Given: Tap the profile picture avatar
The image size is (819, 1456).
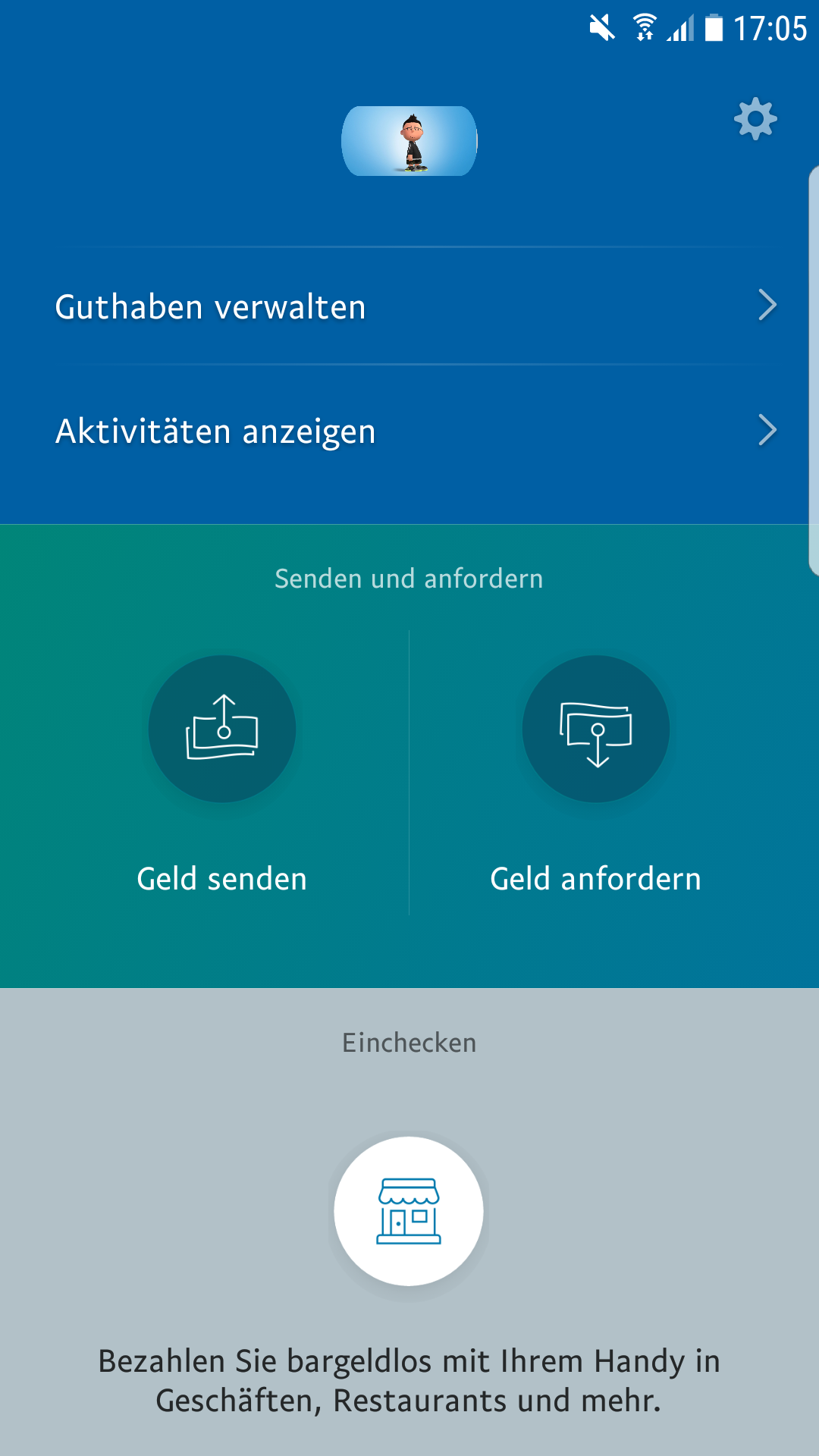Looking at the screenshot, I should coord(409,141).
